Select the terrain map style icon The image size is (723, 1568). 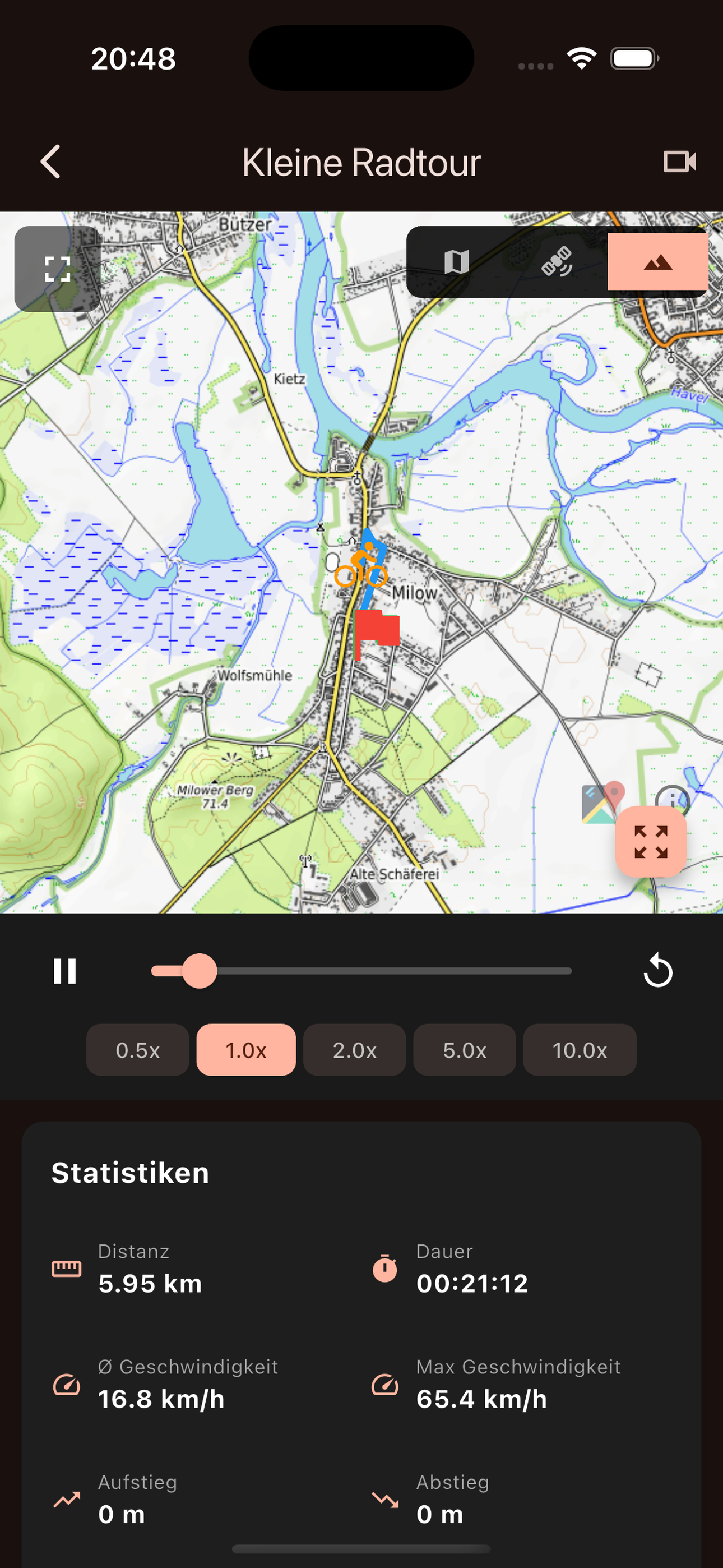click(657, 262)
